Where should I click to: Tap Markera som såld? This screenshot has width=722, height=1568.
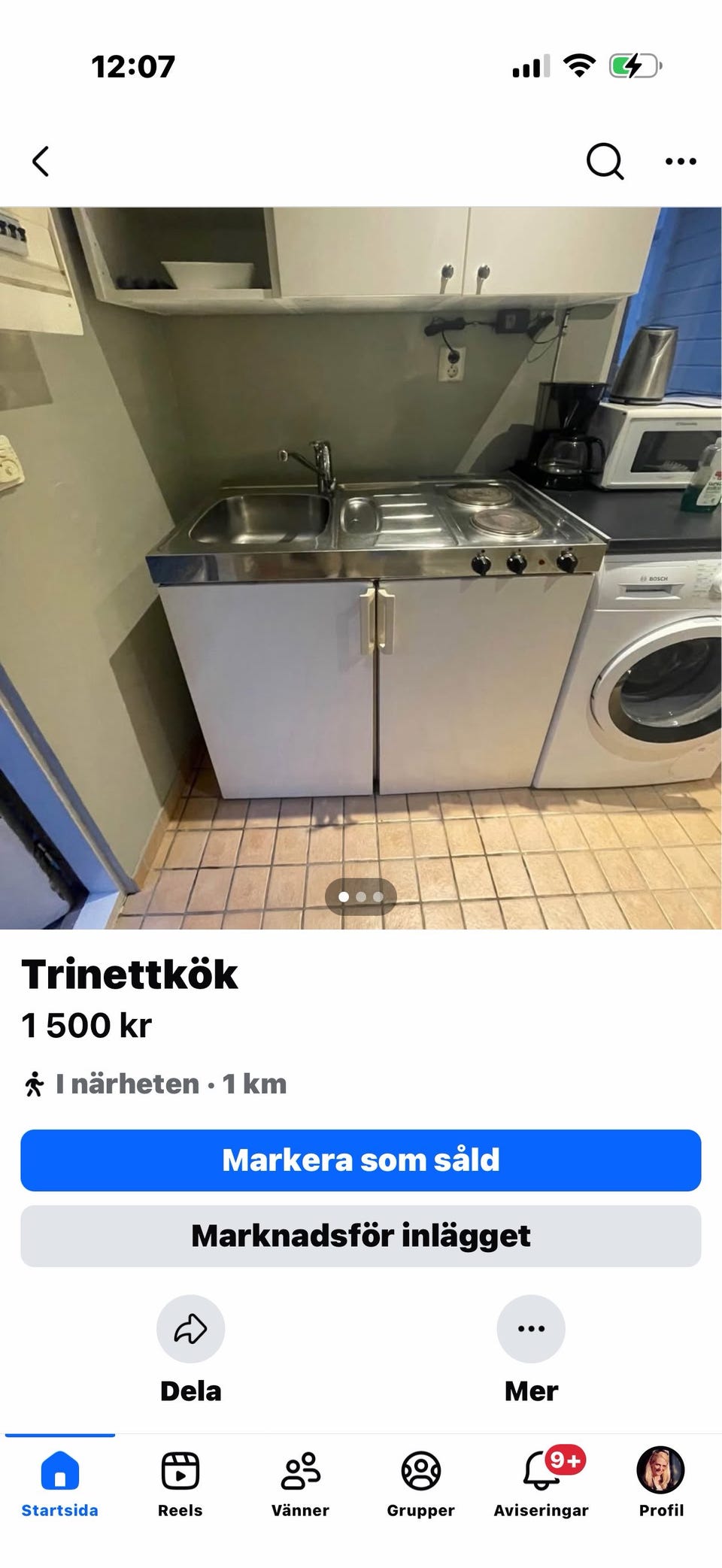coord(361,1159)
